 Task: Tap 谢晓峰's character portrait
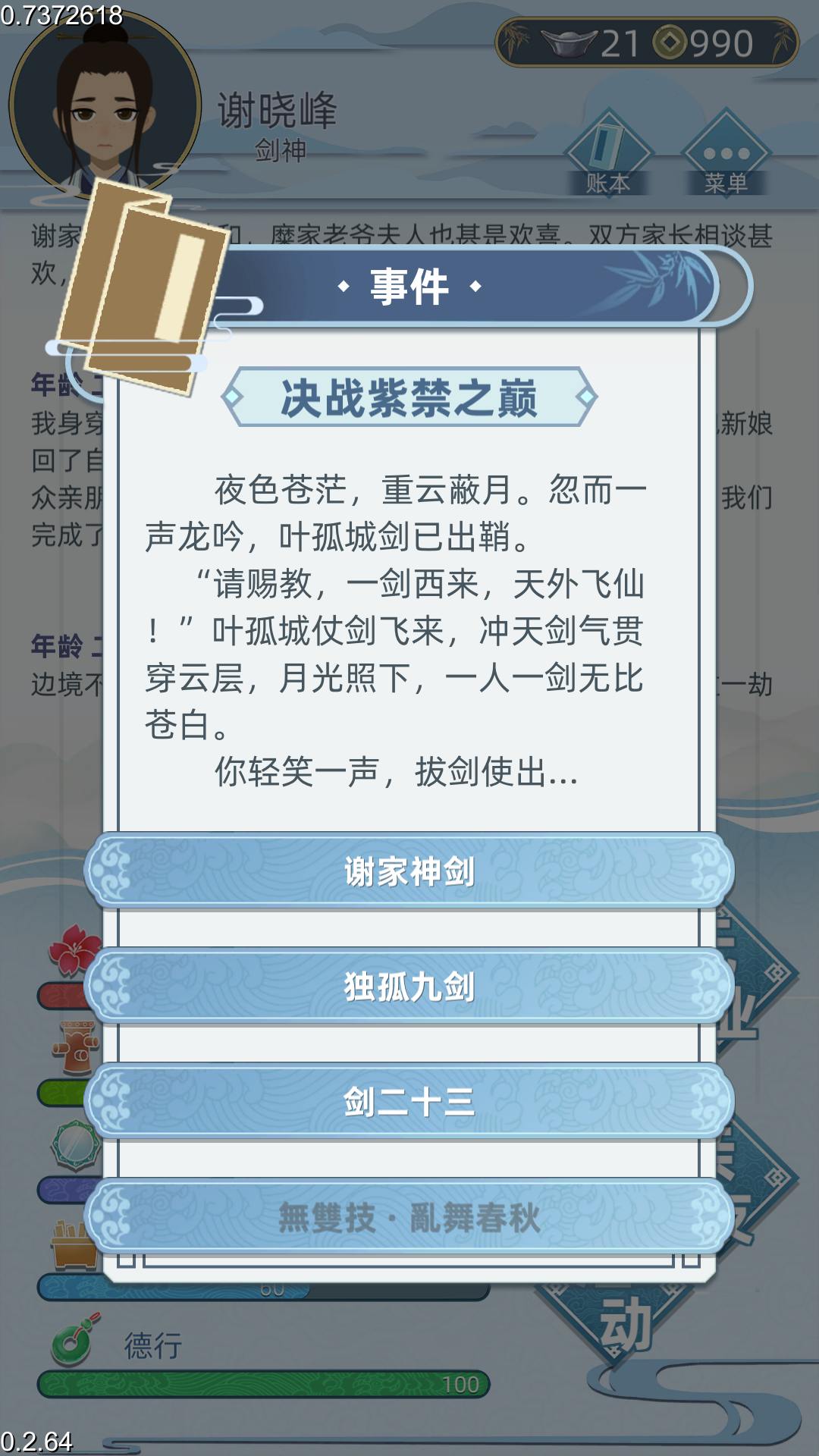click(x=105, y=102)
